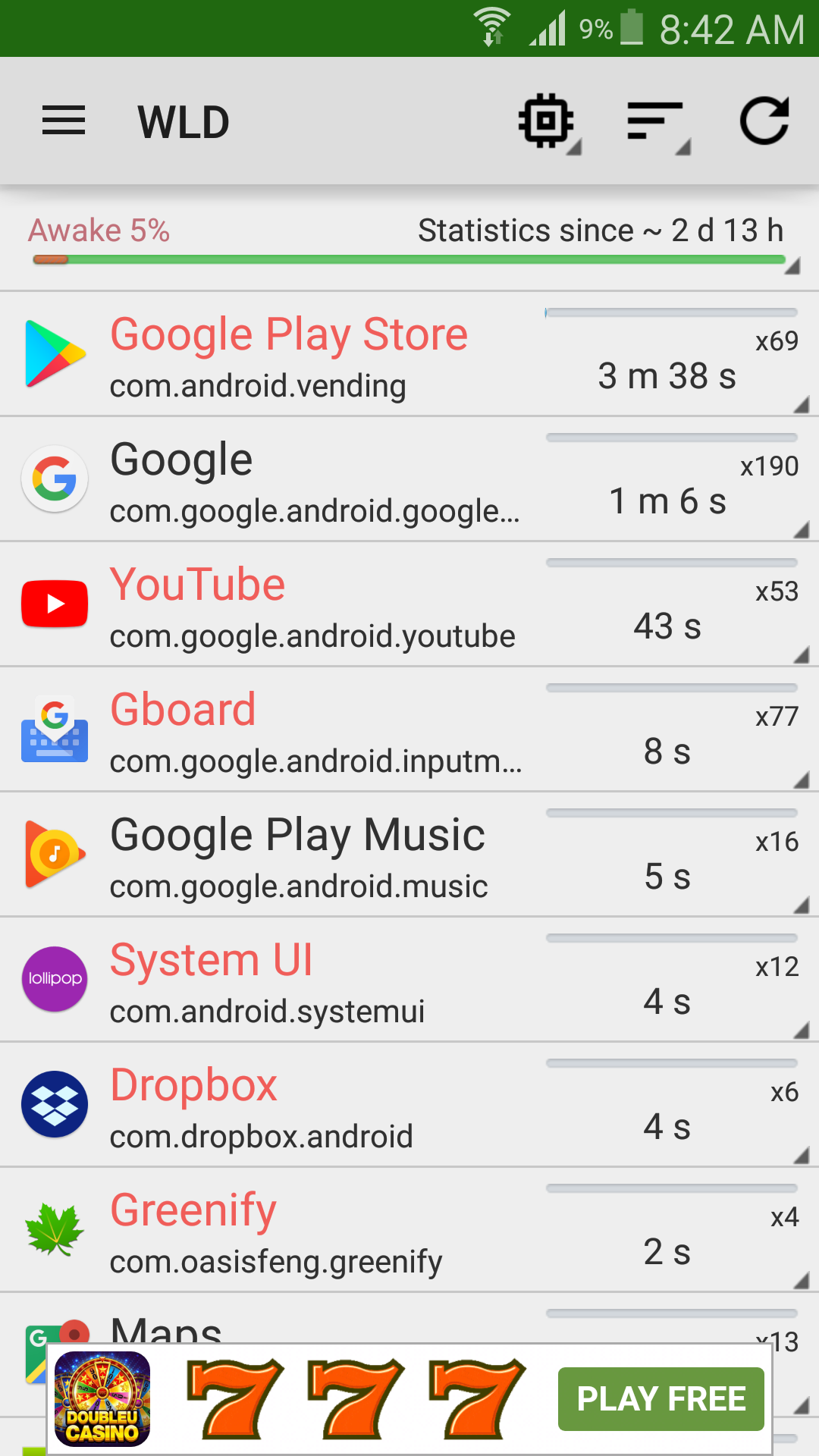This screenshot has height=1456, width=819.
Task: Open the sort options menu
Action: (x=657, y=123)
